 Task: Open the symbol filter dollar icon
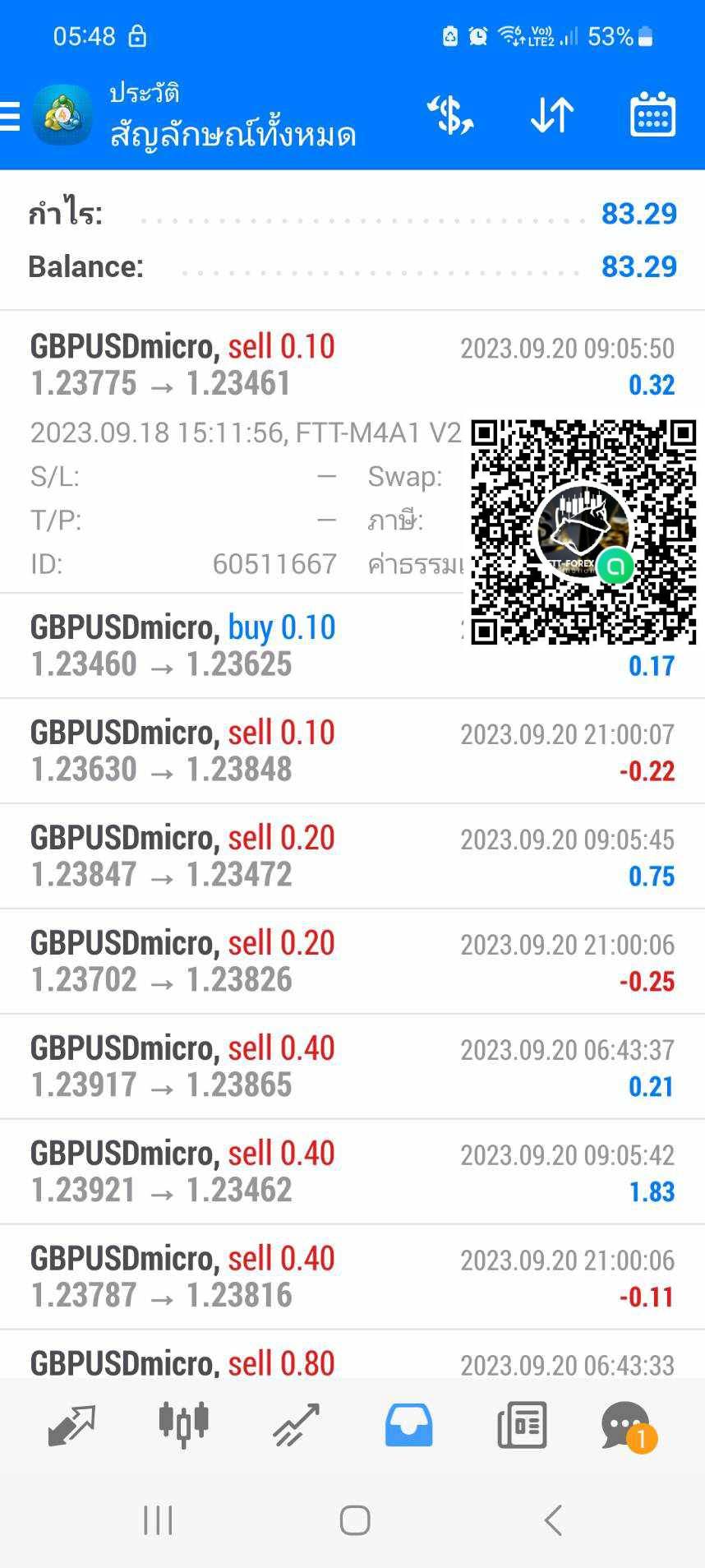pyautogui.click(x=450, y=115)
